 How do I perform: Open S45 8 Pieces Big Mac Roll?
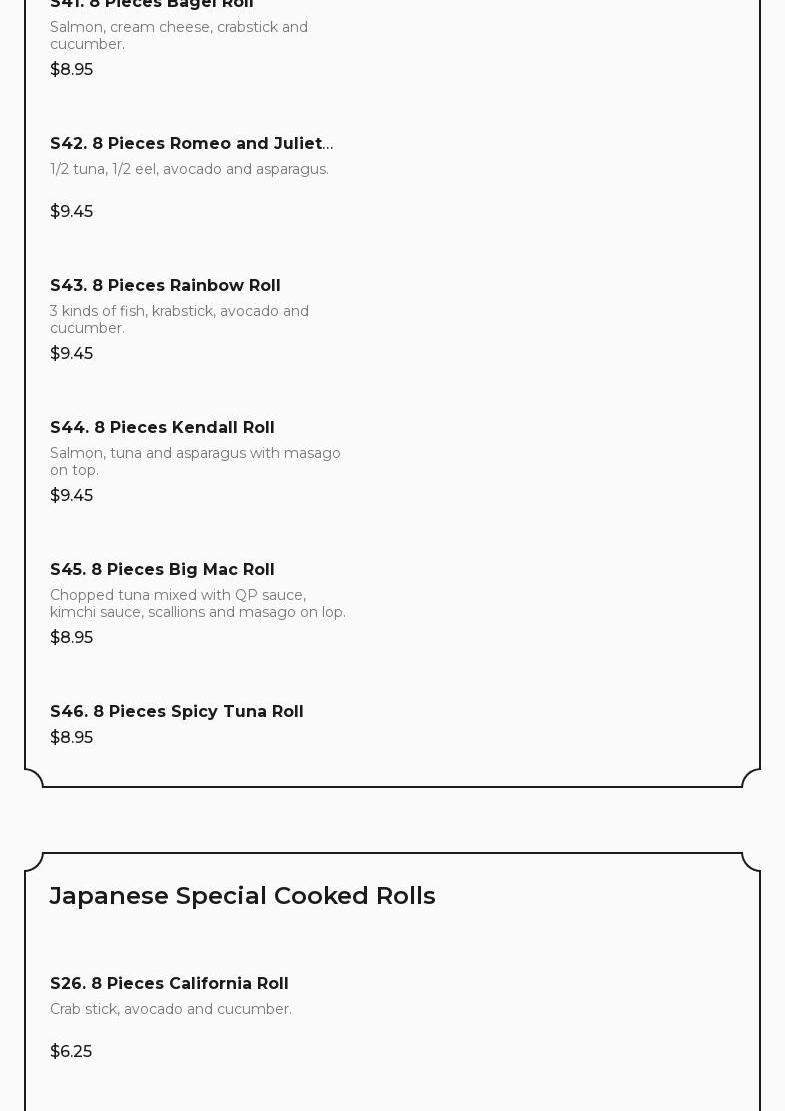[x=162, y=570]
